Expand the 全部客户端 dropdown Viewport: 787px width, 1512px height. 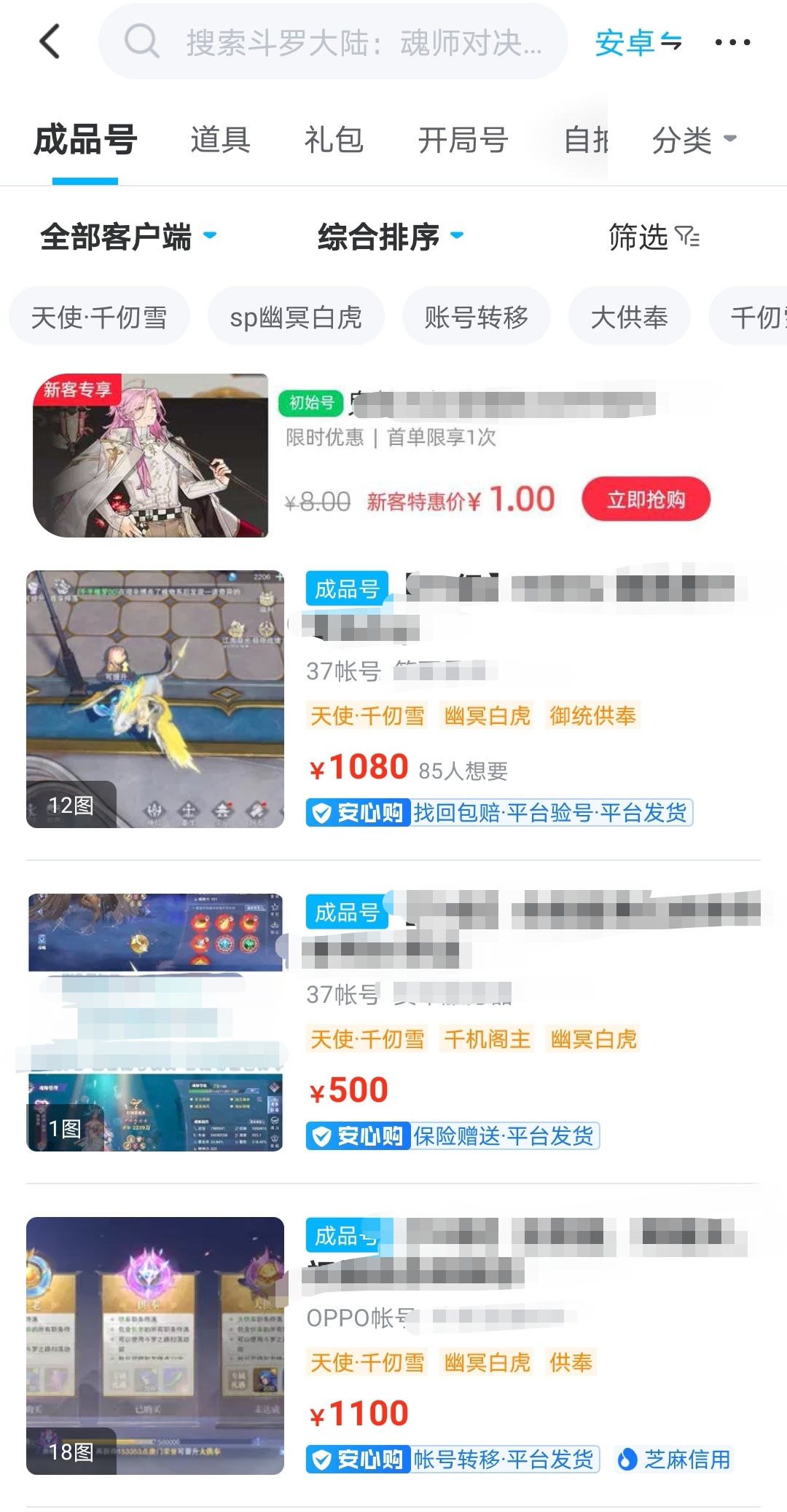(x=128, y=237)
